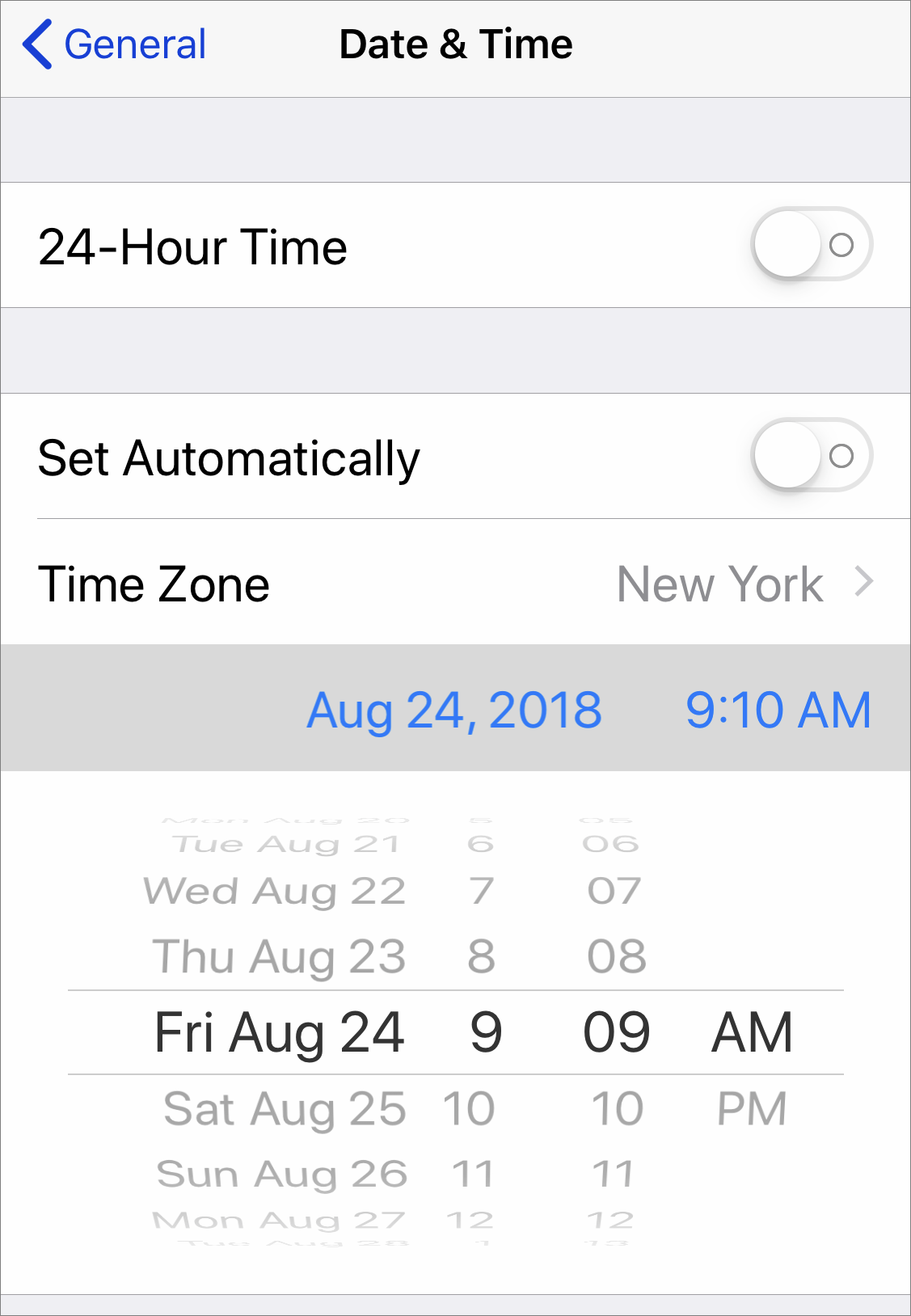Enable the Set Automatically switch

(x=812, y=456)
